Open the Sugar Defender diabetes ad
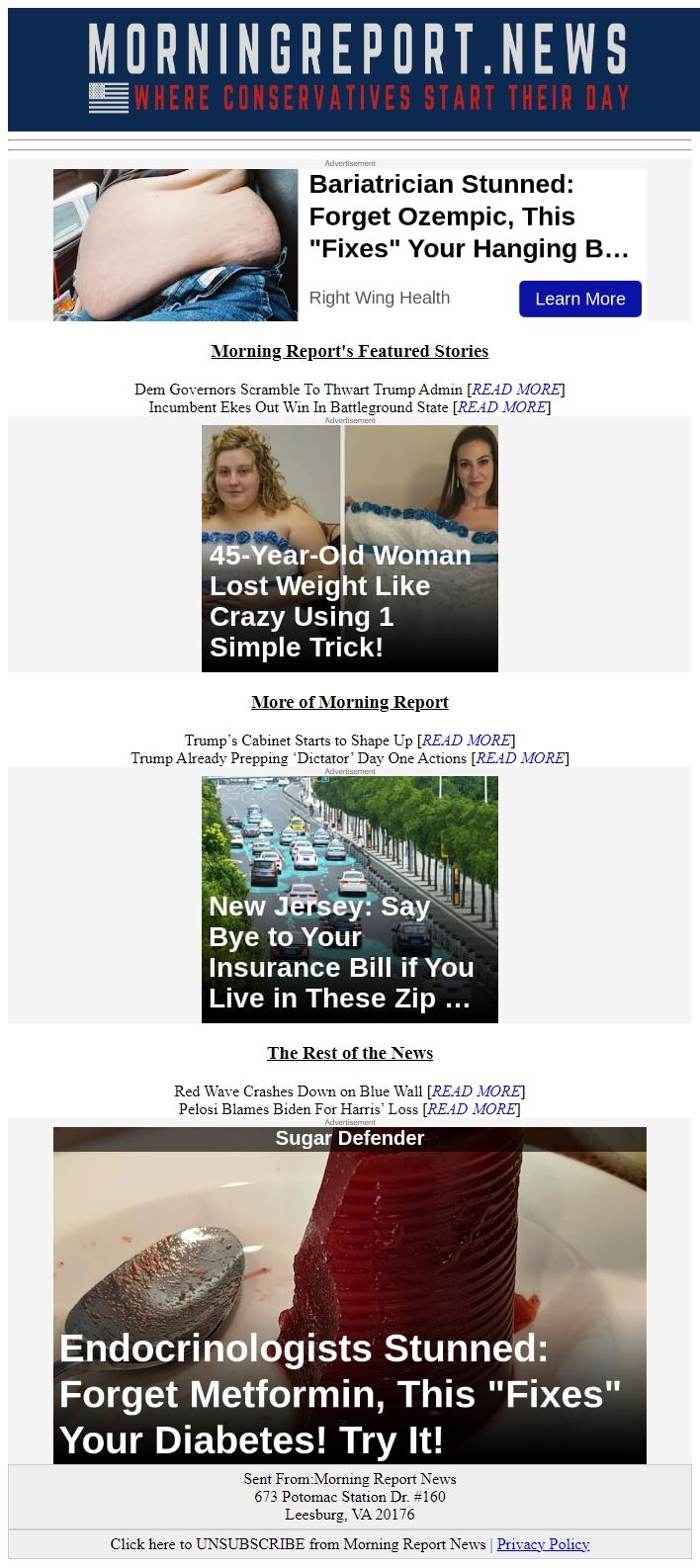The width and height of the screenshot is (700, 1568). tap(350, 1295)
